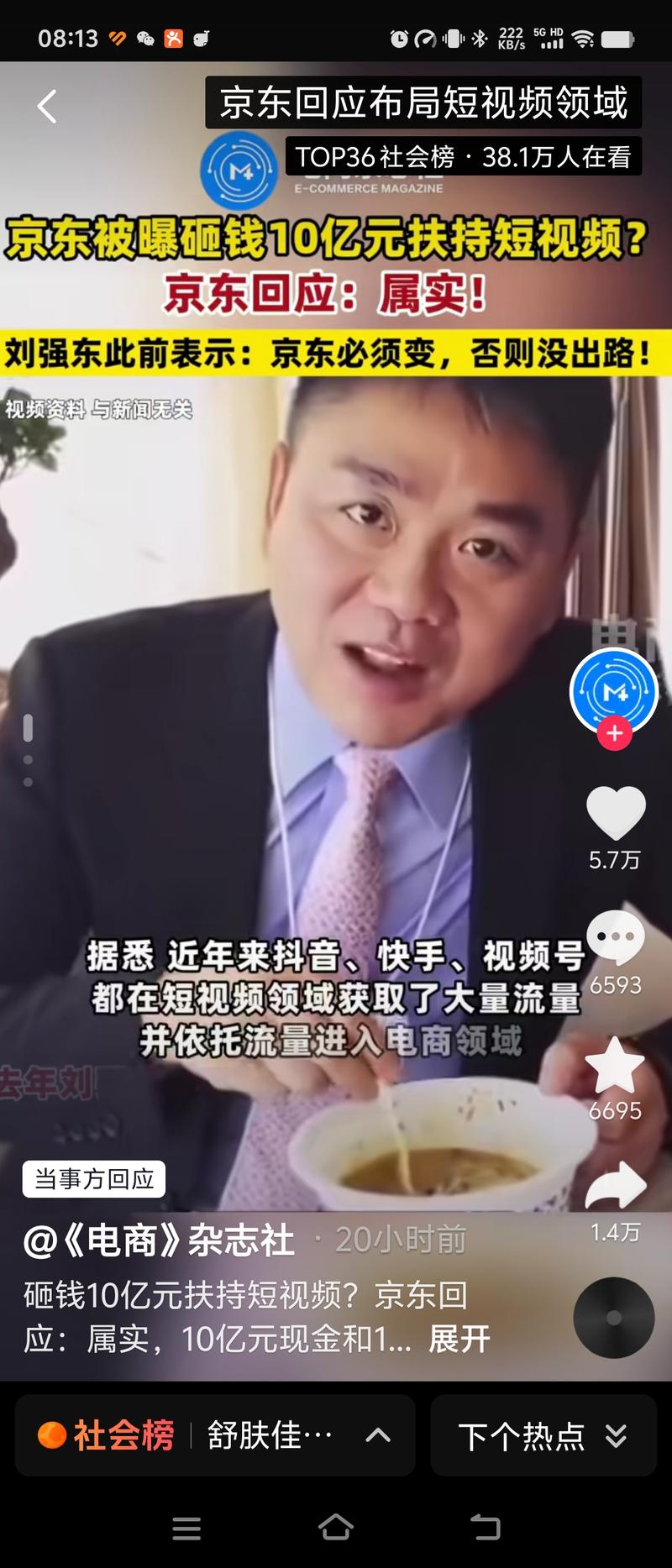Open the 《电商》杂志社 author avatar

[x=613, y=690]
